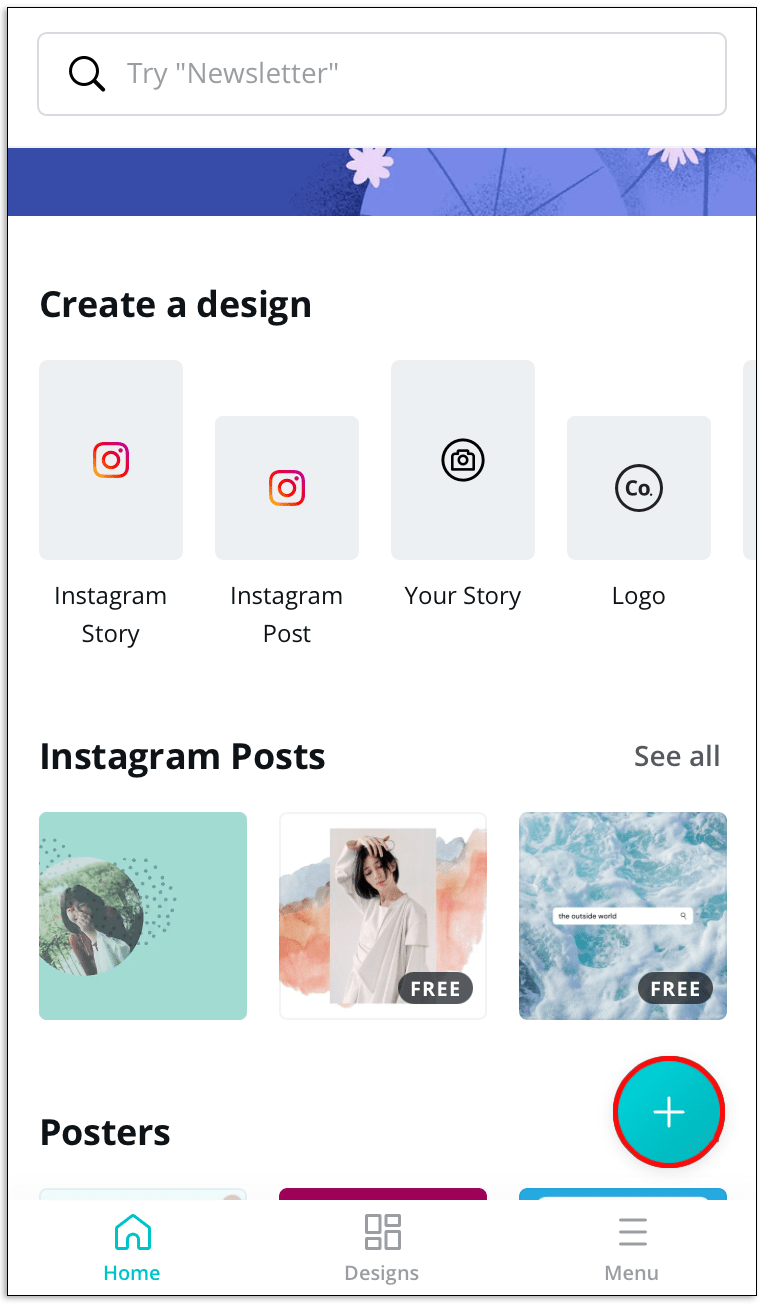
Task: Create an Instagram Story design
Action: pos(111,461)
